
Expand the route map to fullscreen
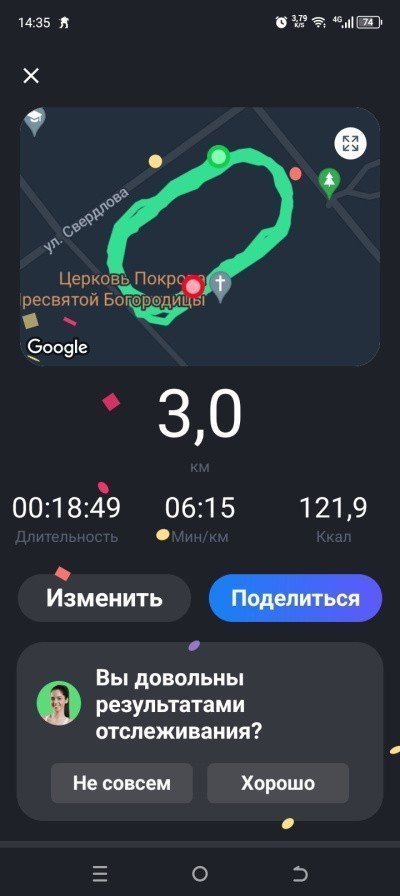coord(350,143)
